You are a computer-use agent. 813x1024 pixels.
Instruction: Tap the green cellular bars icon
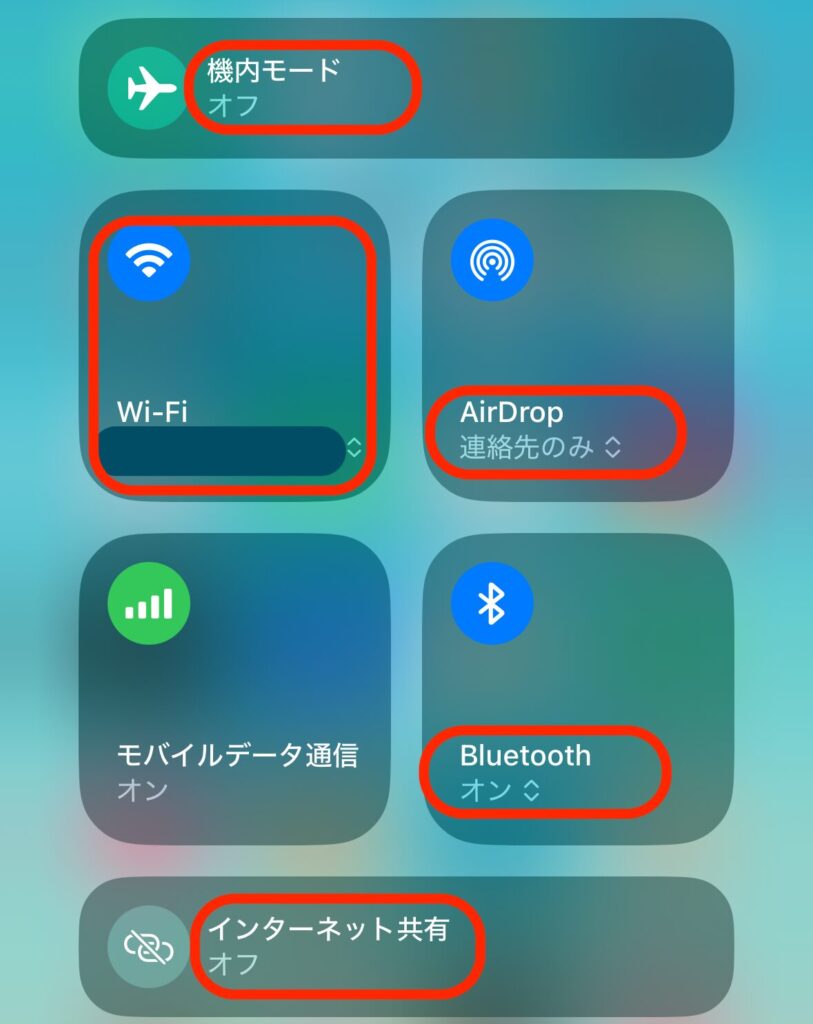click(x=148, y=603)
